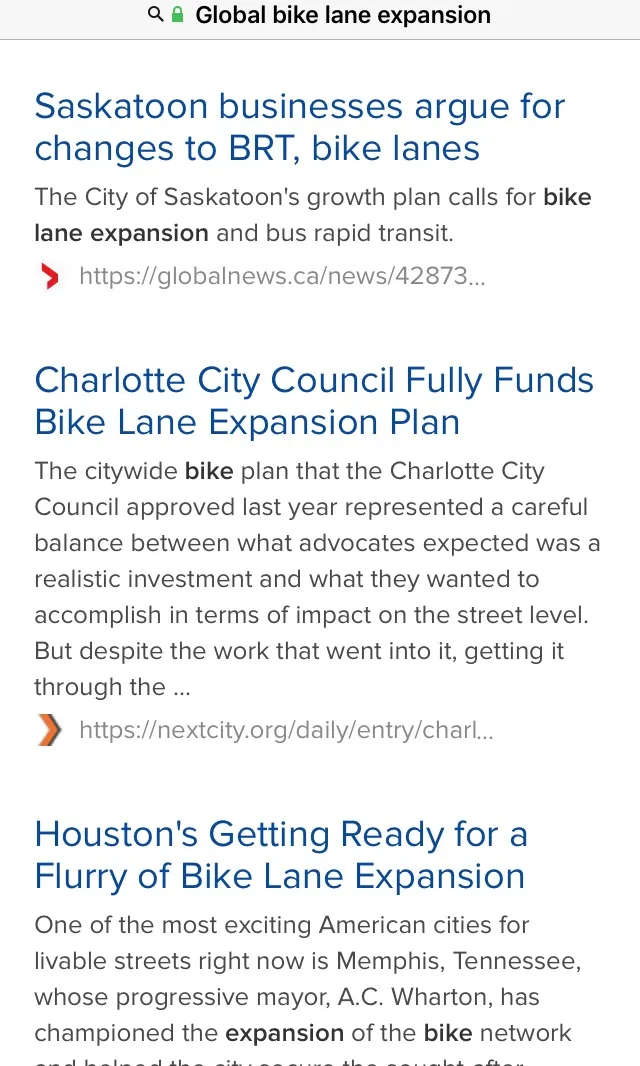
Task: Open the Saskatoon businesses BRT bike lanes result
Action: click(300, 127)
